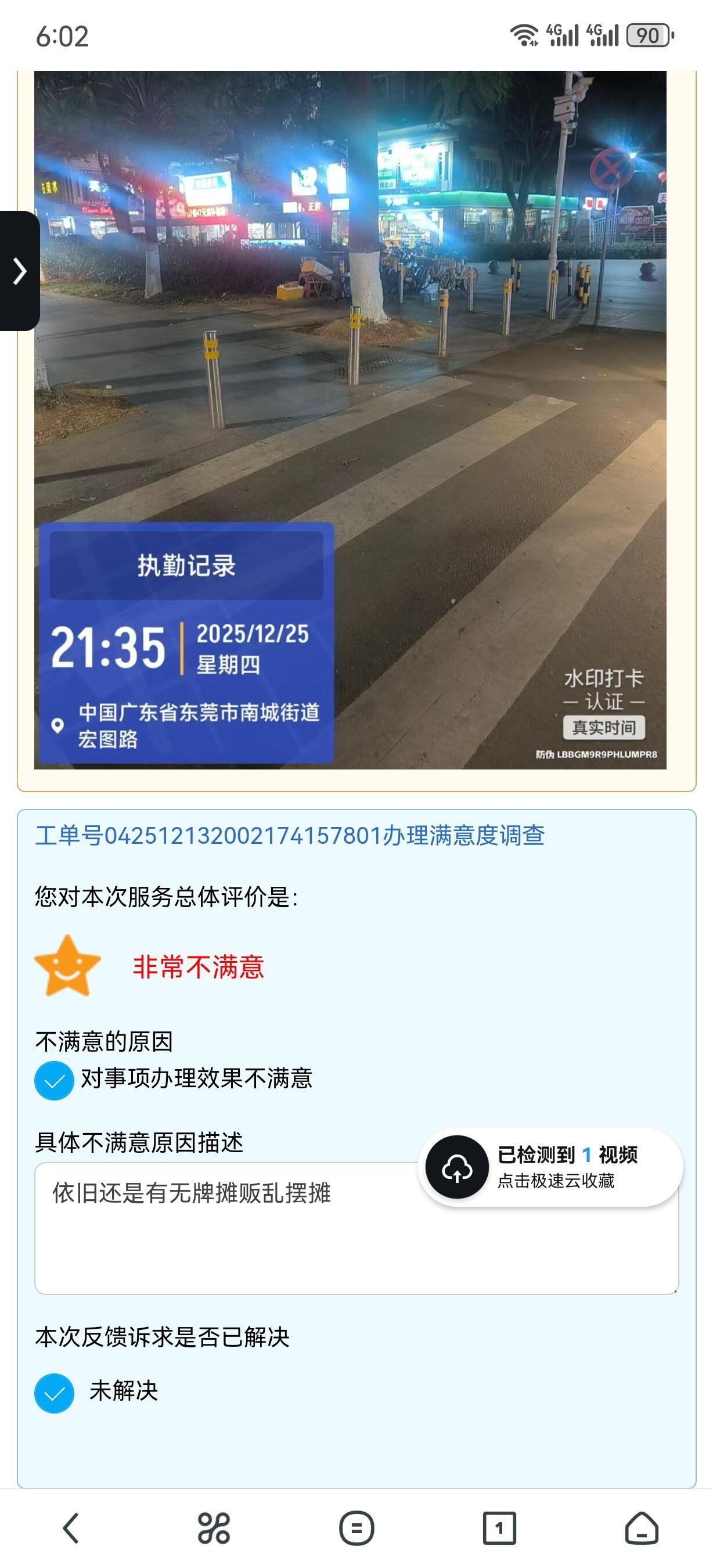Image resolution: width=713 pixels, height=1568 pixels.
Task: Return to browser home page
Action: pos(642,1528)
